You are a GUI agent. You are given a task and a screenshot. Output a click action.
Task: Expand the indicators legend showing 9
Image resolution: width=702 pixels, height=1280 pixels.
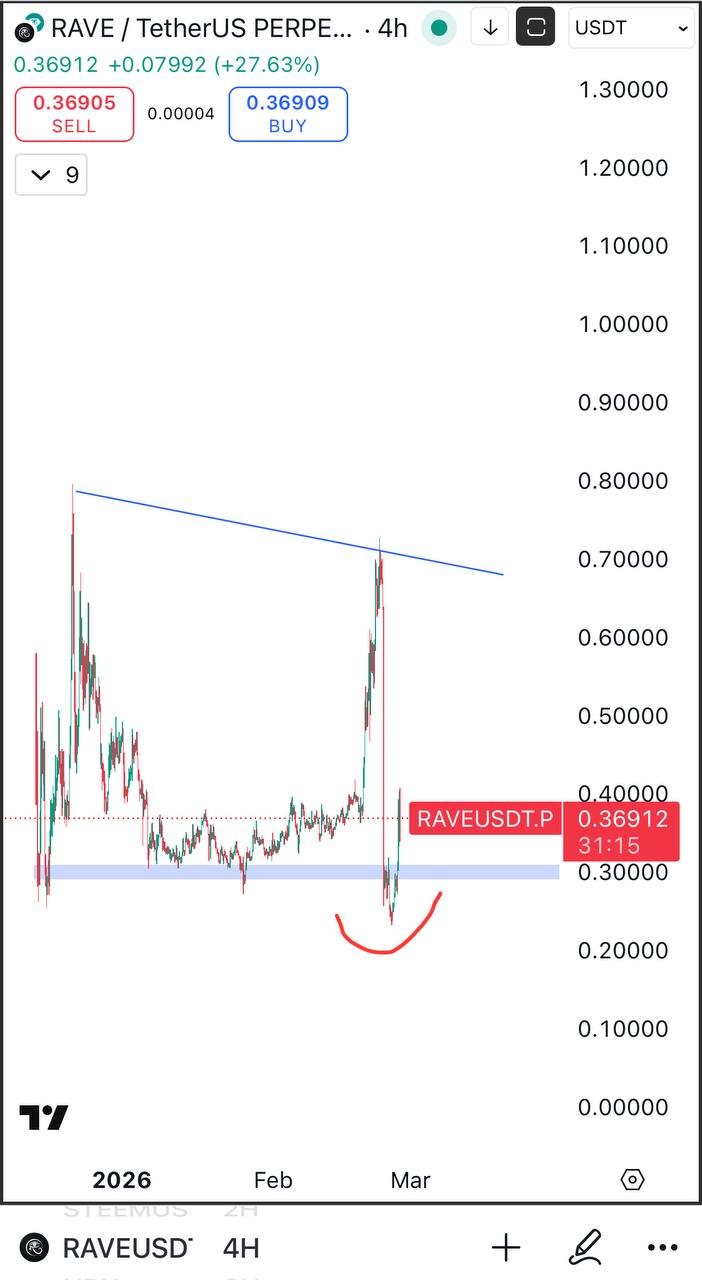(x=52, y=175)
